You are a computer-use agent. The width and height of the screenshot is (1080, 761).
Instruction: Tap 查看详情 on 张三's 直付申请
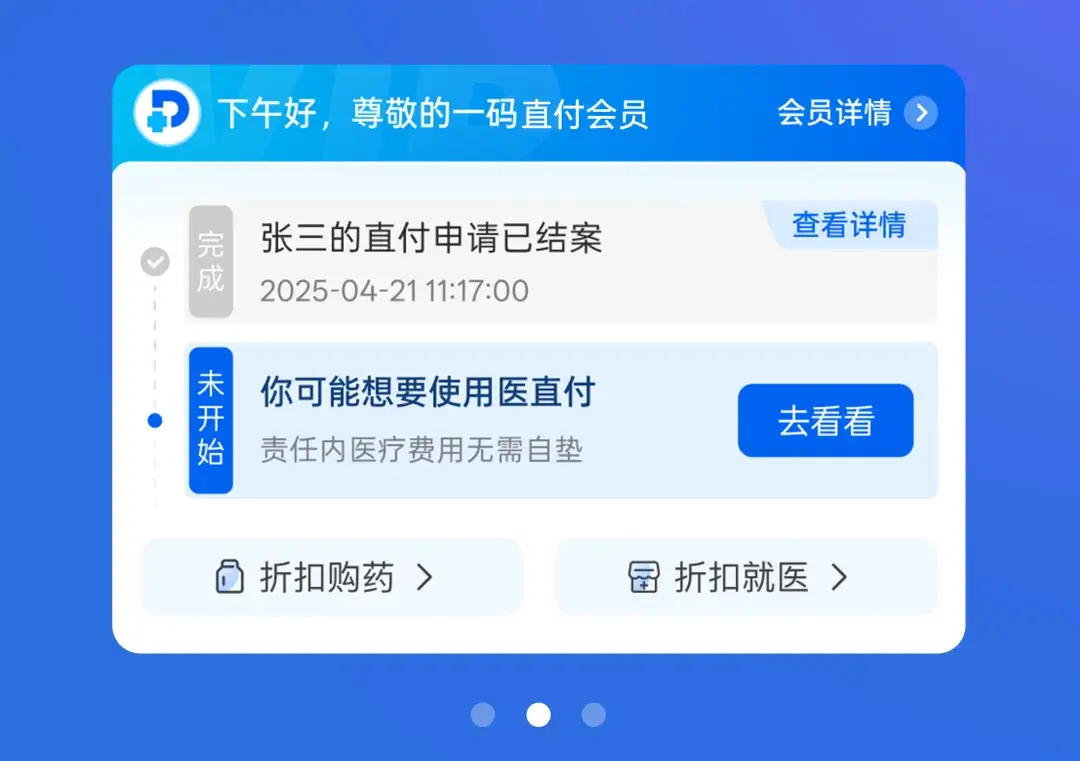849,225
